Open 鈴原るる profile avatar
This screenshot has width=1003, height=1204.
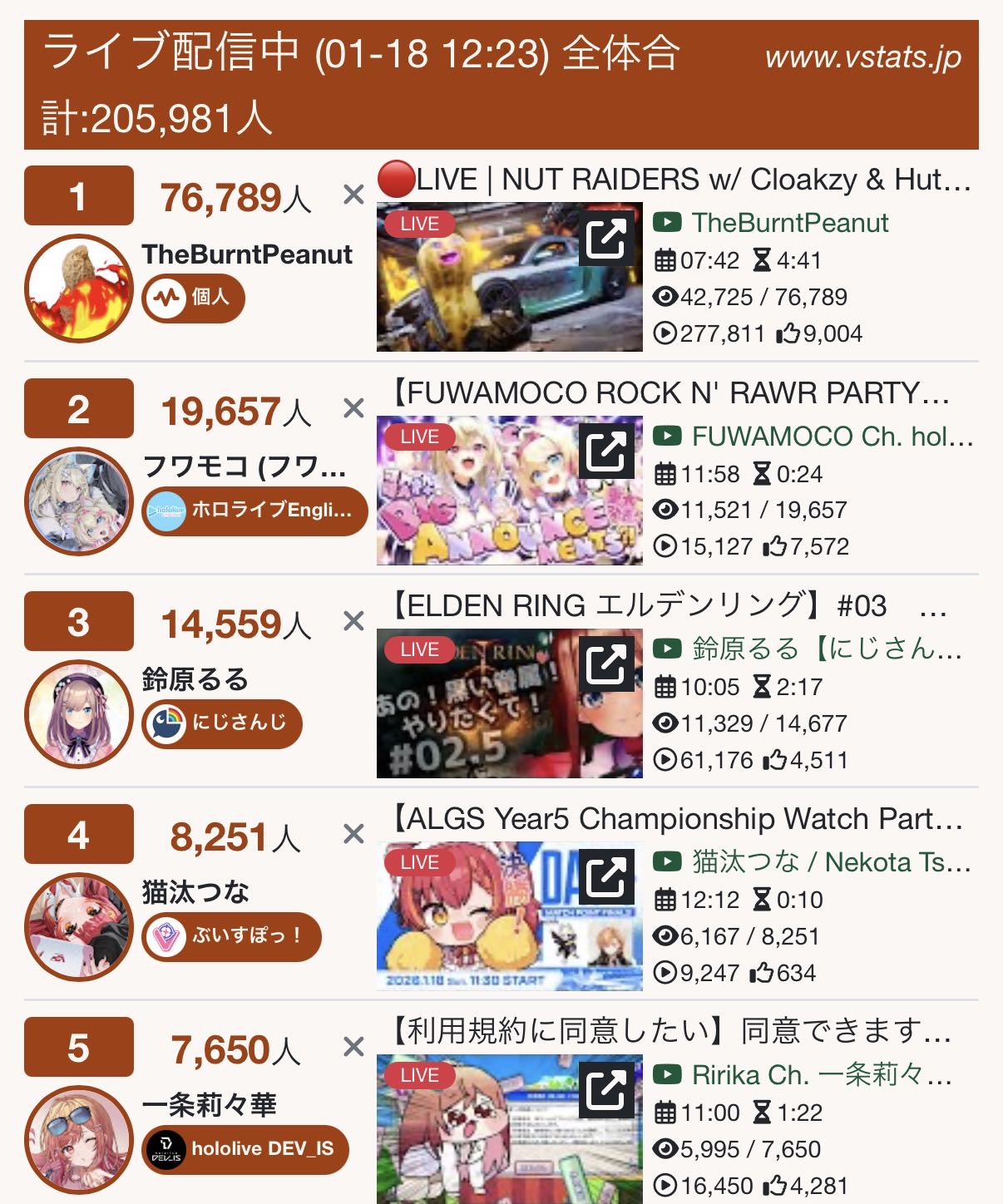click(79, 714)
